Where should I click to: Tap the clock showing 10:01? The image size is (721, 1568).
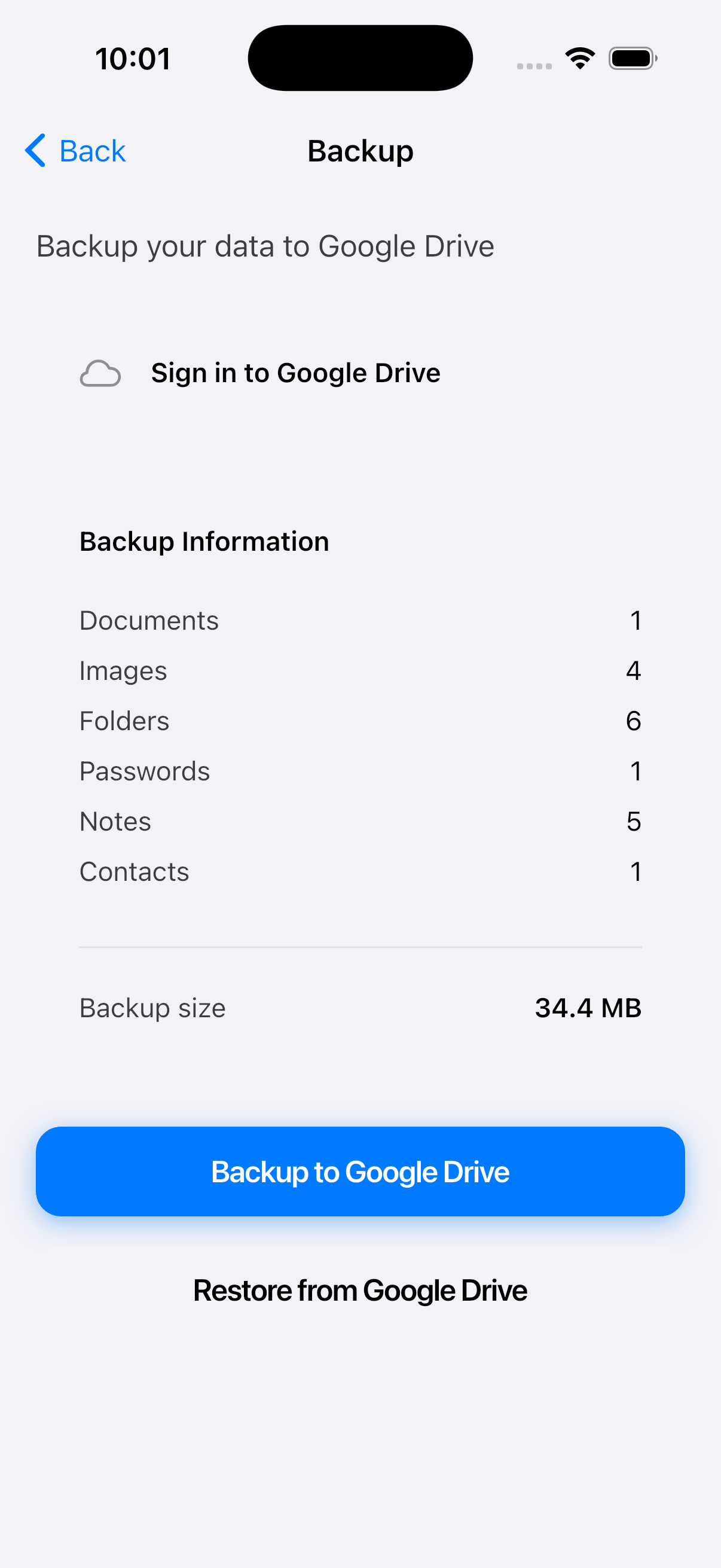[135, 58]
